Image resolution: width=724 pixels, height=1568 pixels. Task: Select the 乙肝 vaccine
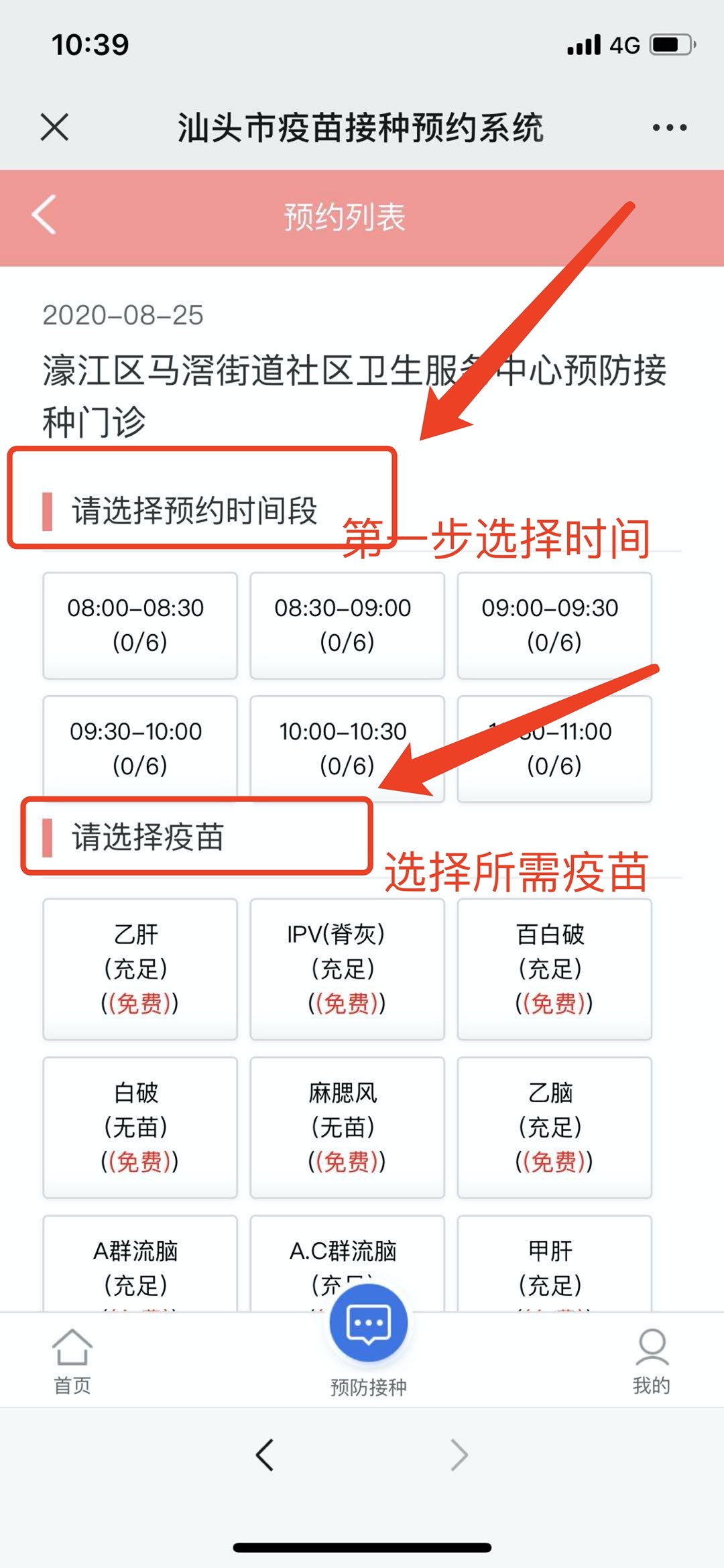click(139, 968)
